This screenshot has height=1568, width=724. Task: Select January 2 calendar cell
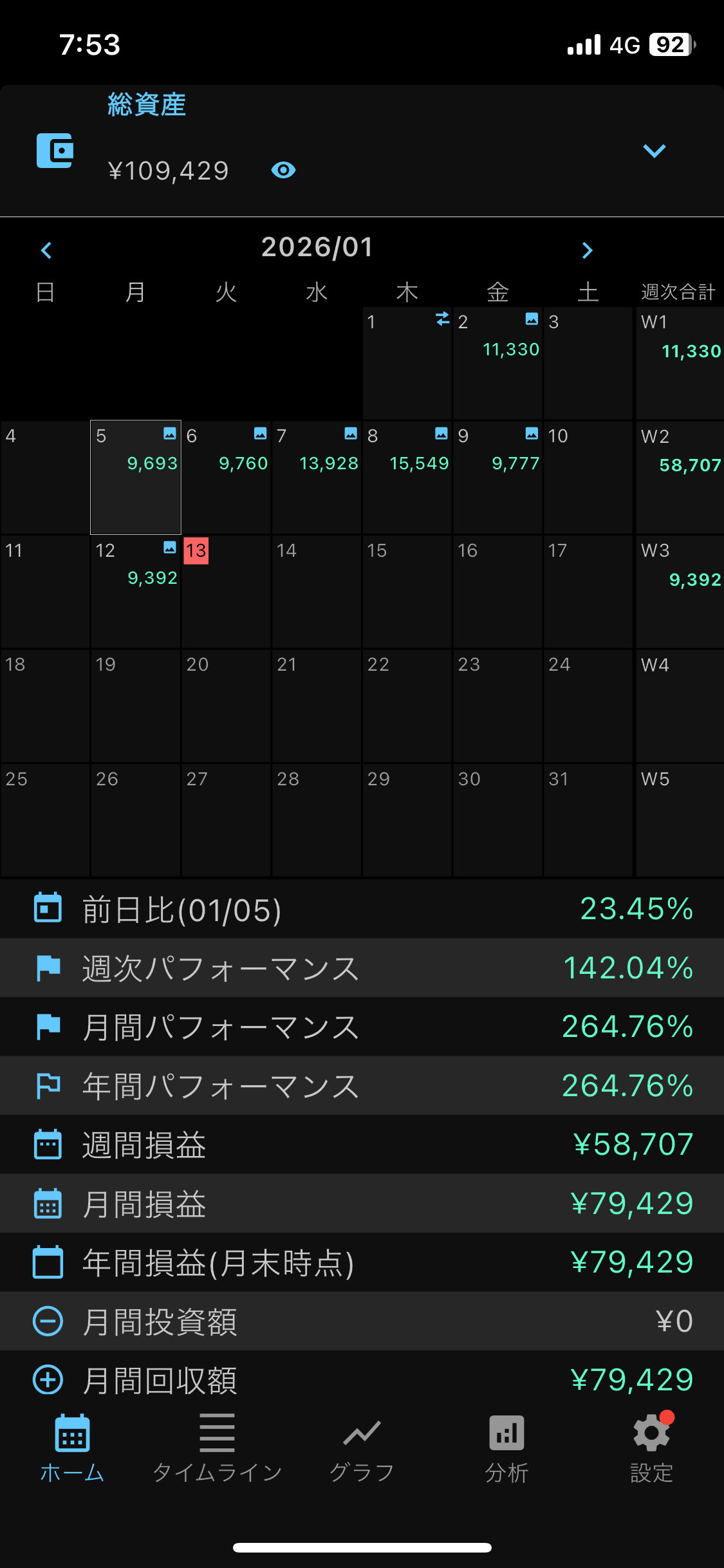(x=497, y=364)
